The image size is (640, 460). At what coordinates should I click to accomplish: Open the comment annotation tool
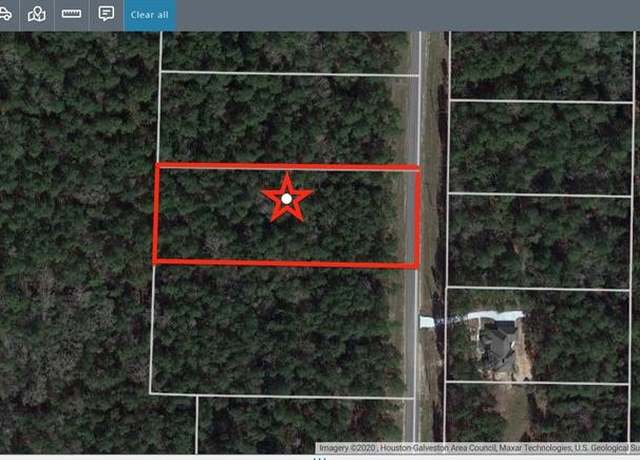click(x=105, y=14)
